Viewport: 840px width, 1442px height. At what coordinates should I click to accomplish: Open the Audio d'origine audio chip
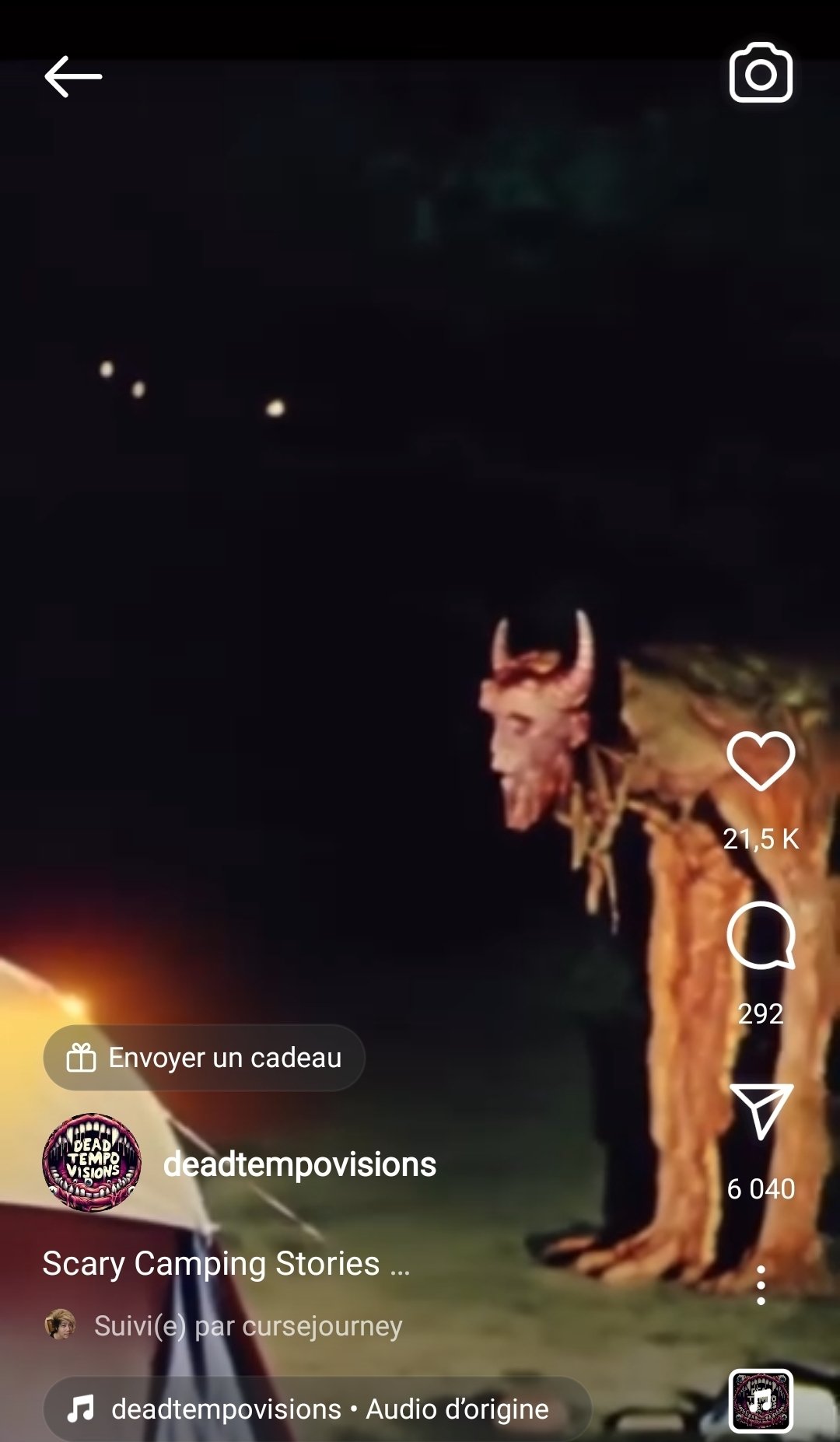coord(317,1409)
